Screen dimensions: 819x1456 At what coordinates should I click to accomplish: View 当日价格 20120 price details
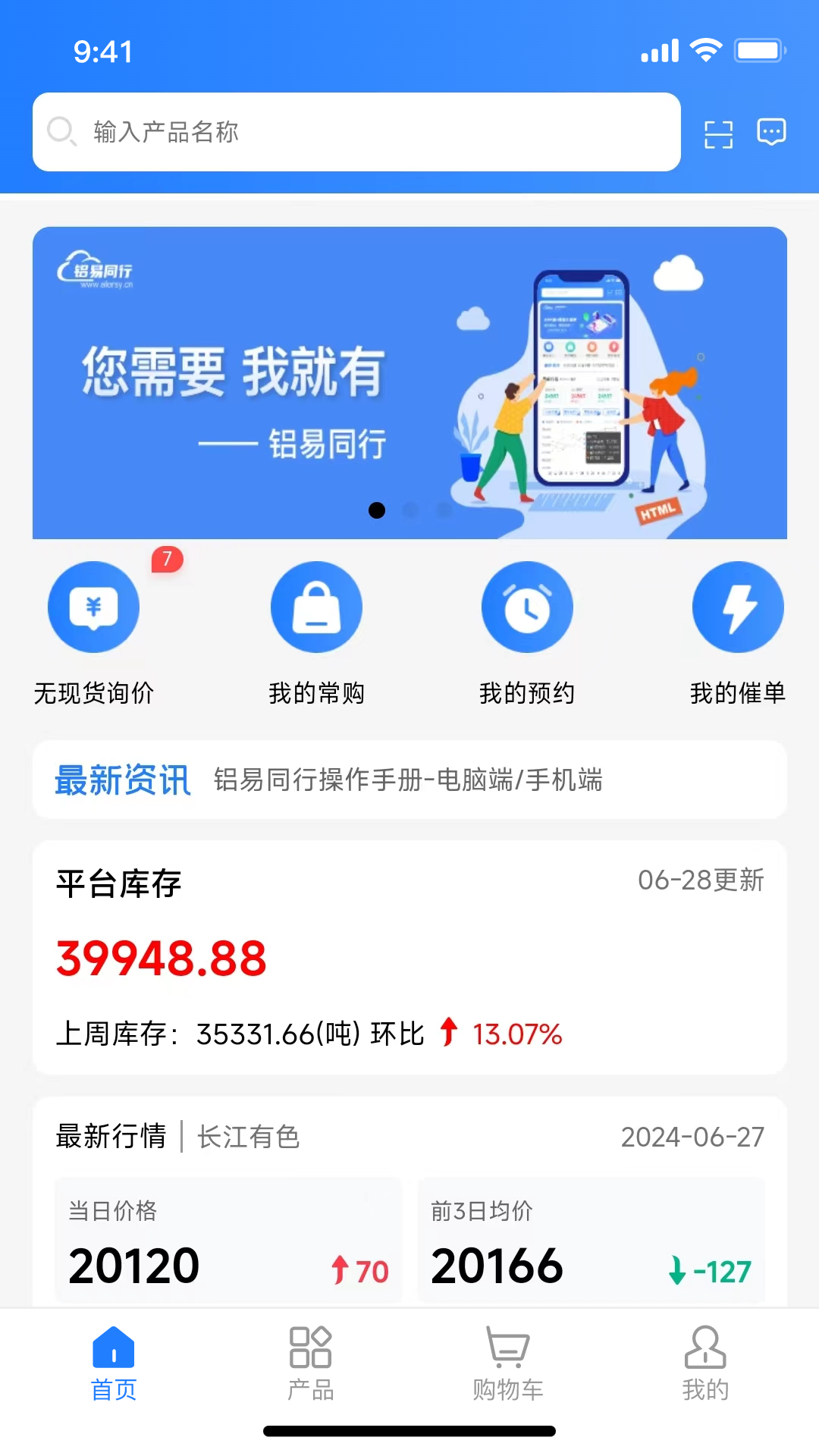[227, 1241]
